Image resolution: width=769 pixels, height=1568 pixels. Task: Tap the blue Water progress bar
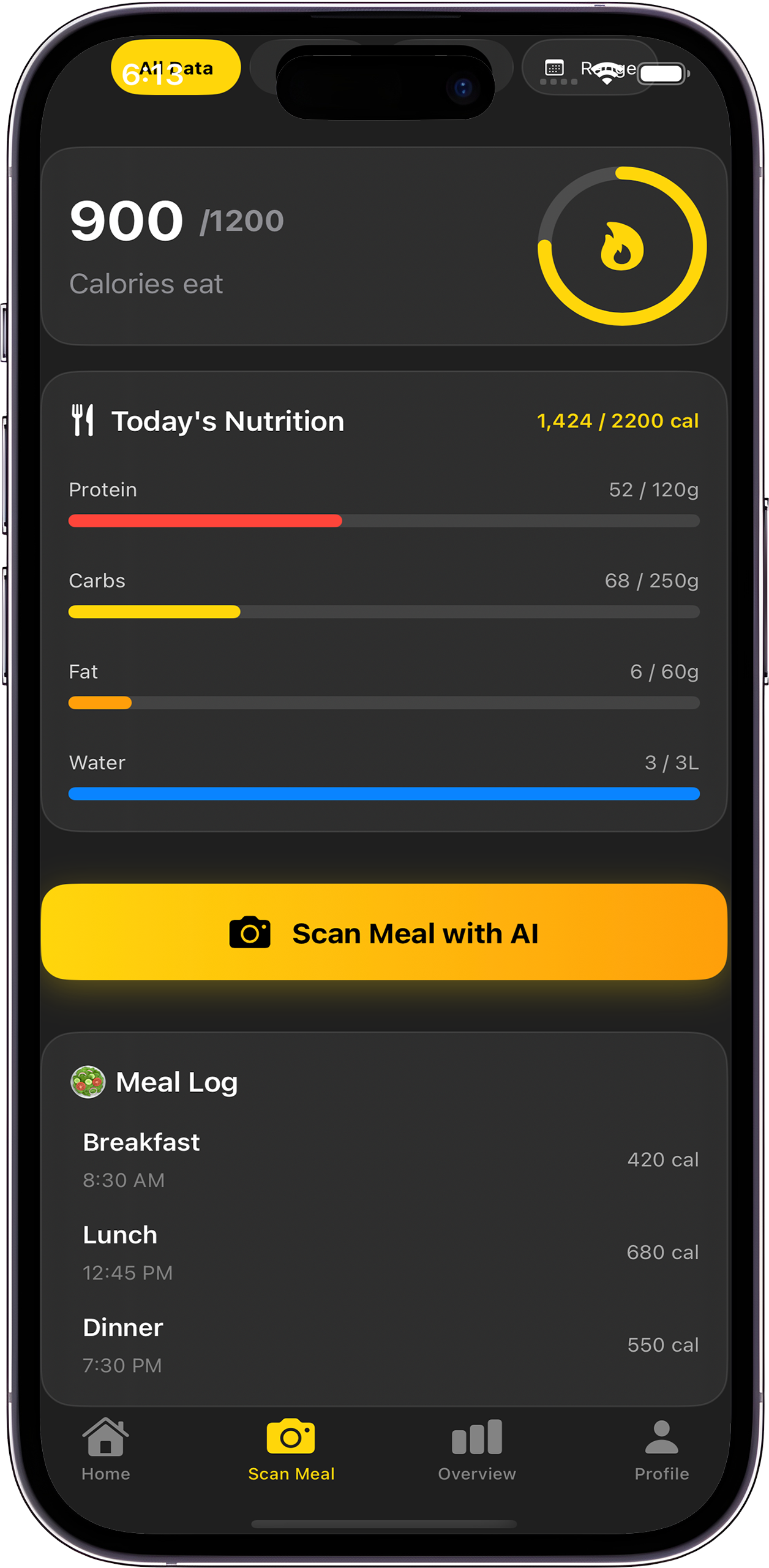pos(384,794)
